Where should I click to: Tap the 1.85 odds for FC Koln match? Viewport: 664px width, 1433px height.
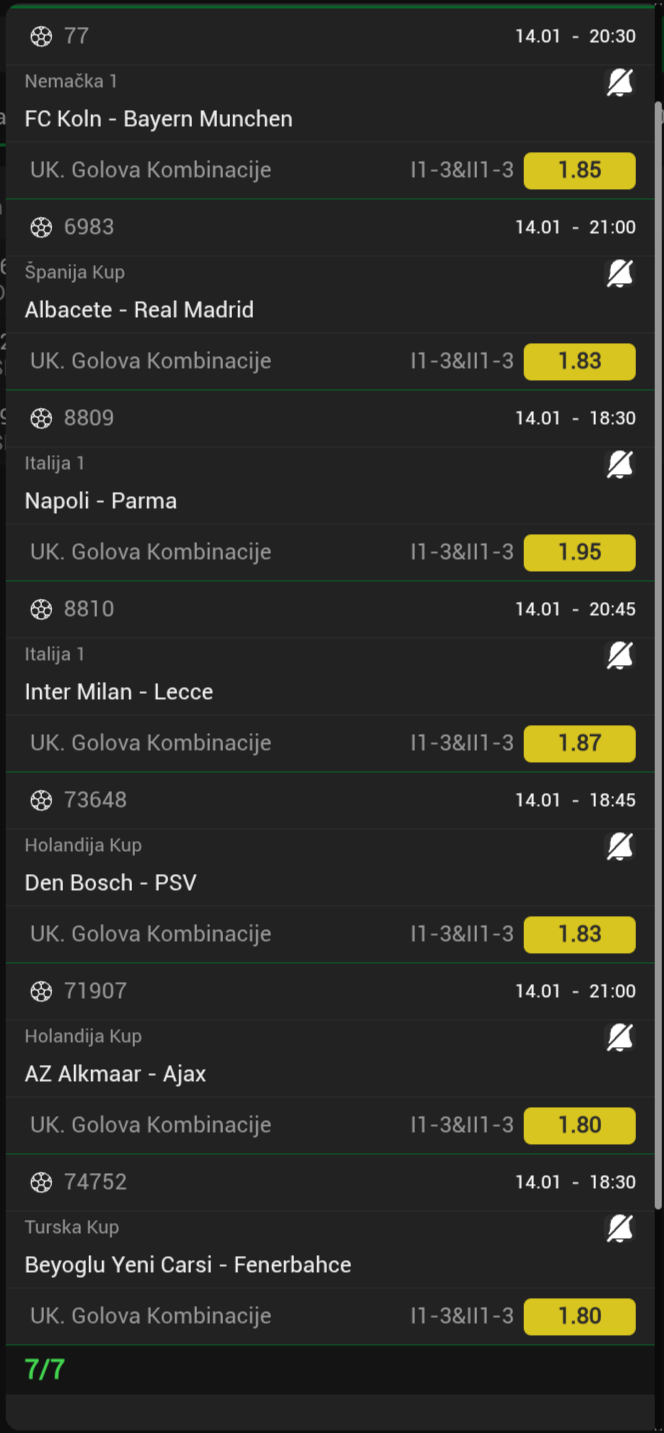[x=579, y=170]
